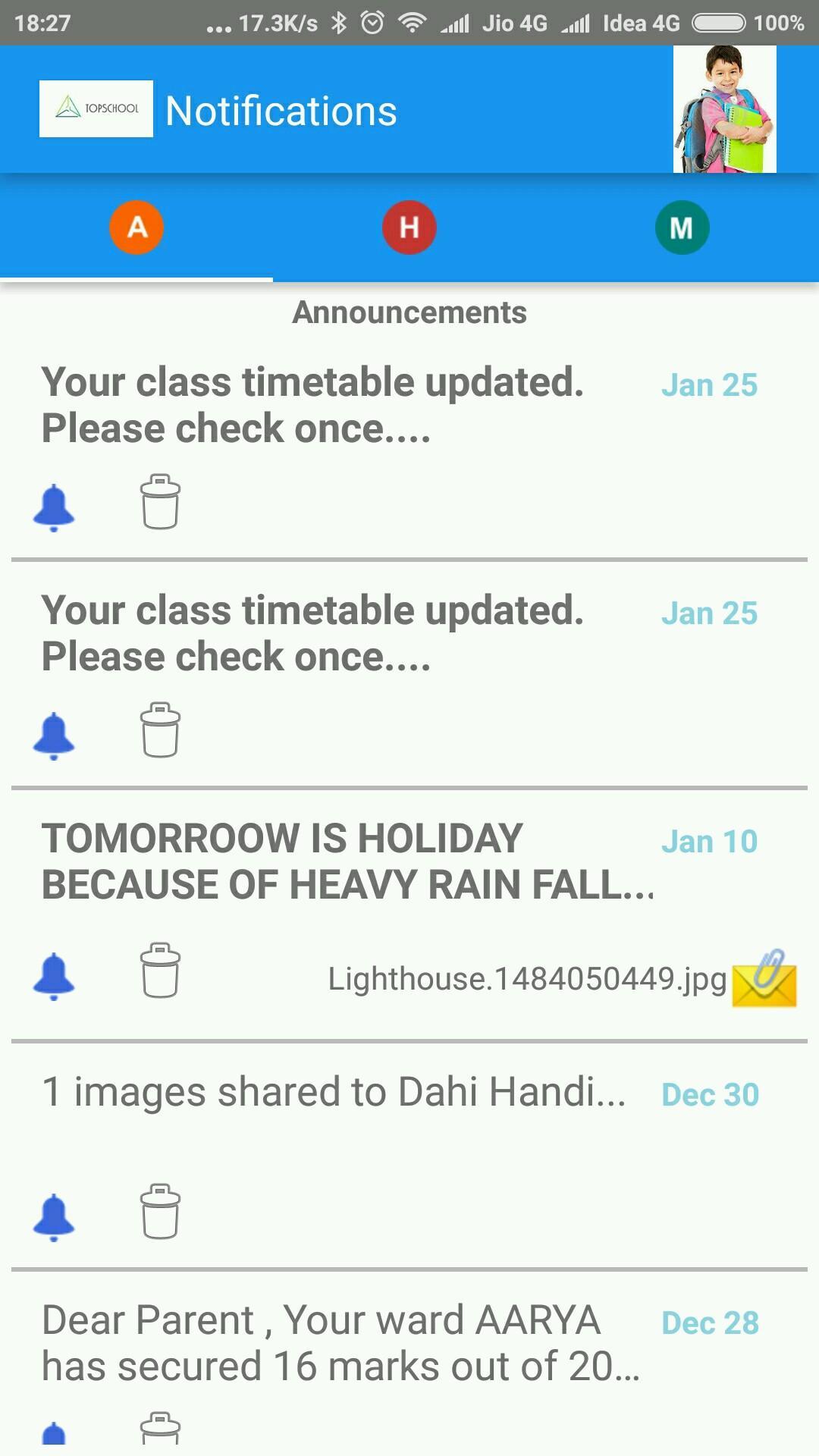Delete the first timetable updated announcement

pyautogui.click(x=160, y=502)
